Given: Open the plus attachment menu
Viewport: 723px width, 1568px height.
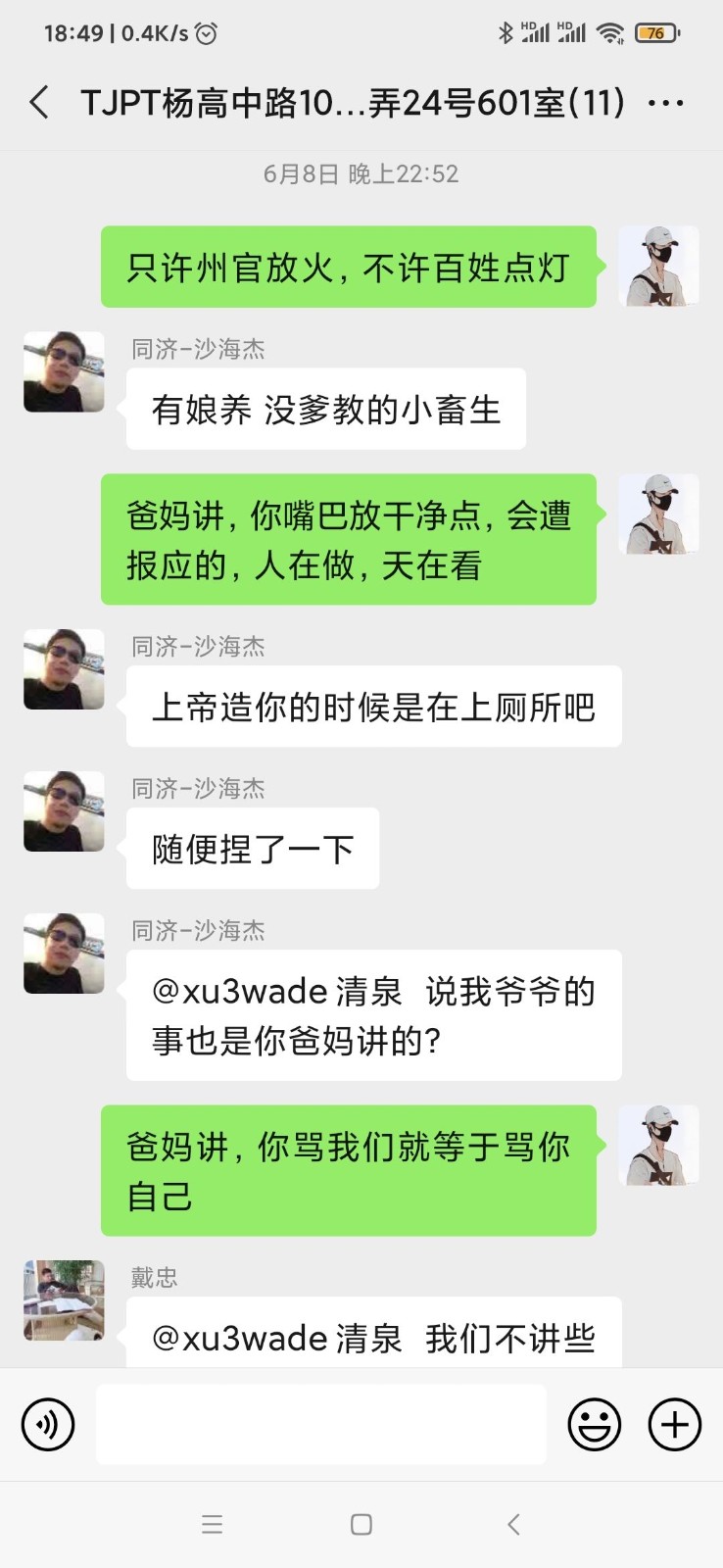Looking at the screenshot, I should point(675,1424).
